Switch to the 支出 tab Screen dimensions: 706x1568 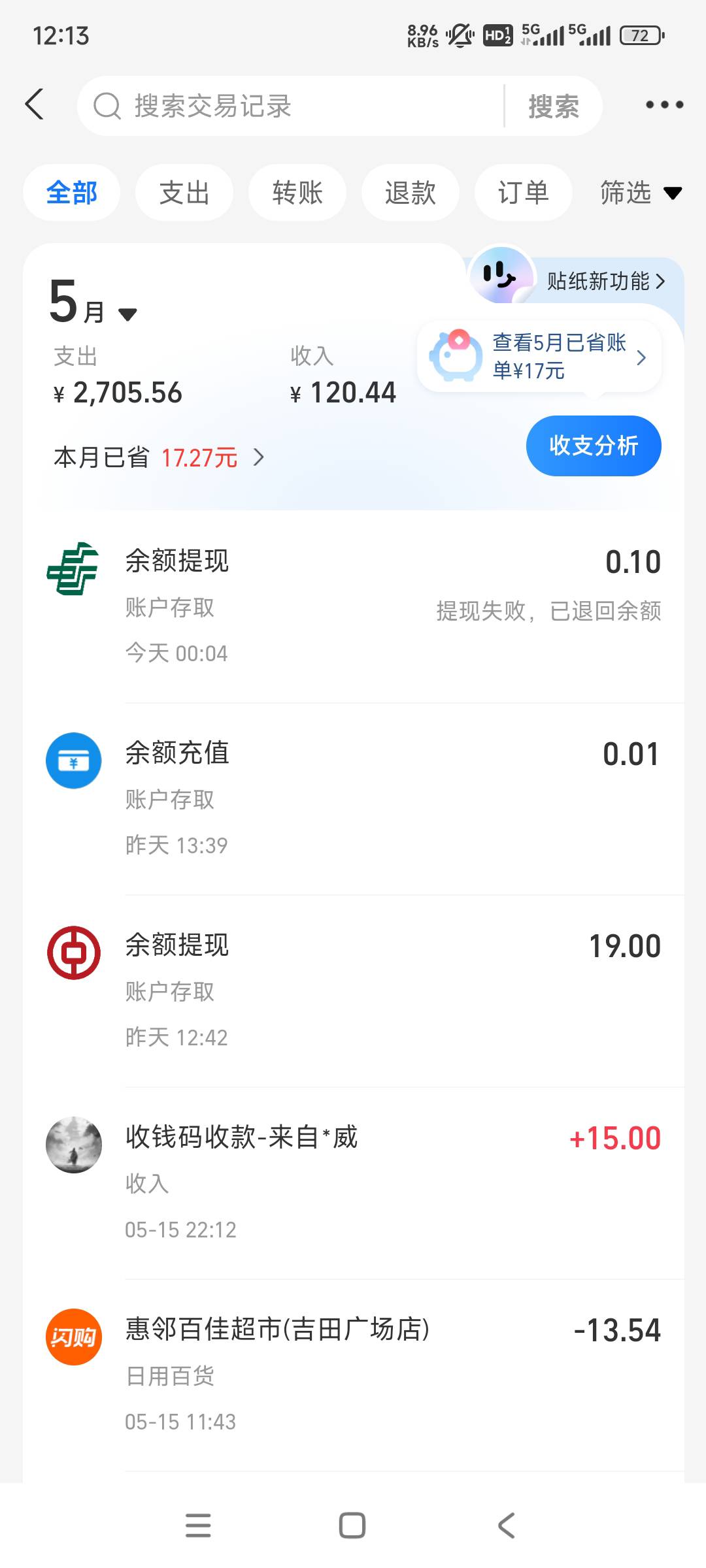184,193
